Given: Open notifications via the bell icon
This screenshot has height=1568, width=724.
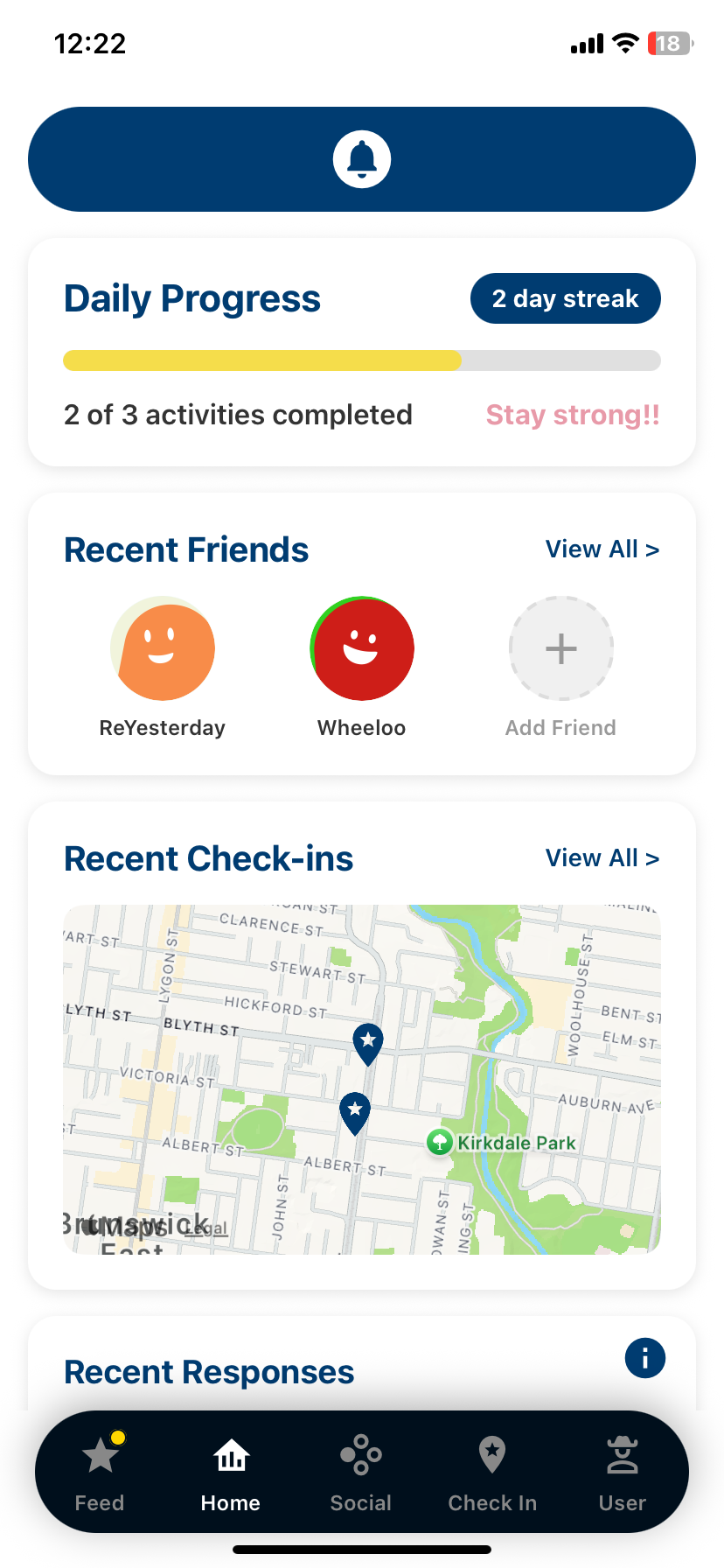Looking at the screenshot, I should 362,158.
